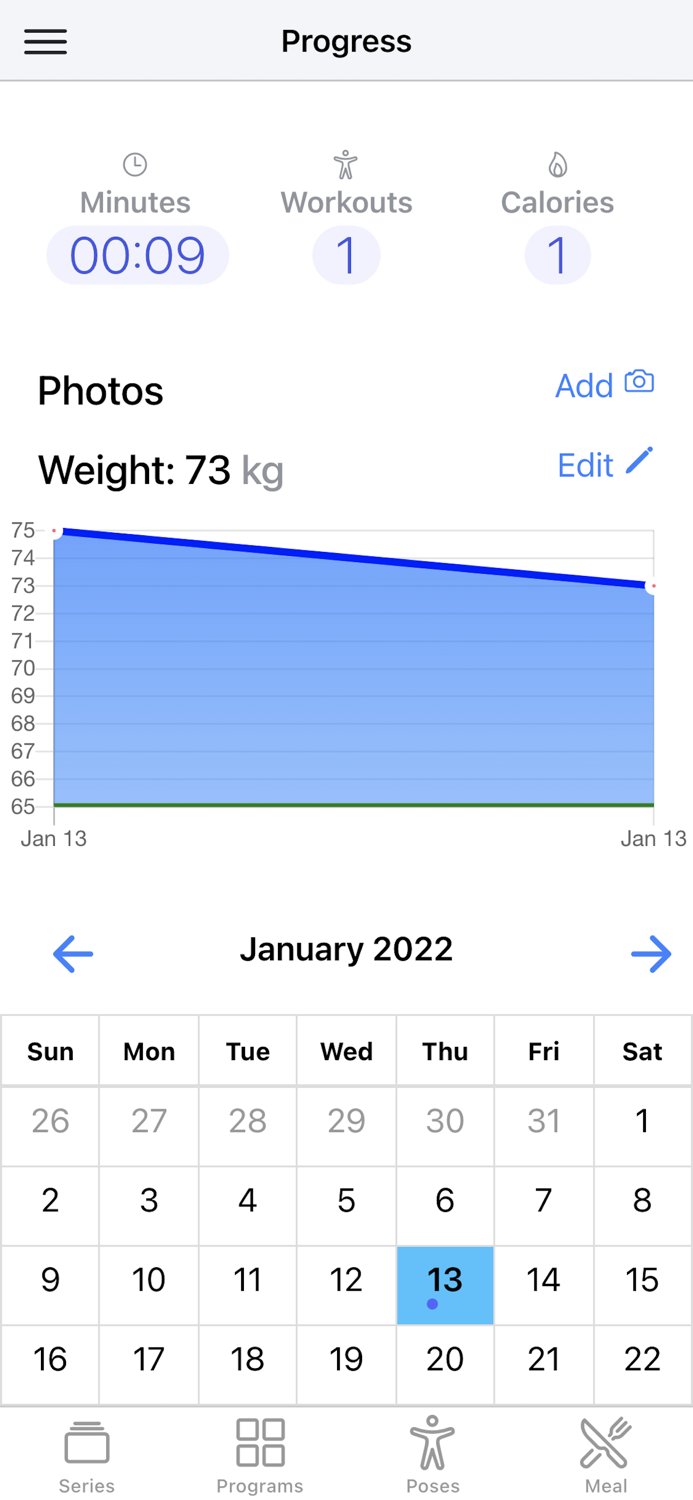Screen dimensions: 693x1500
Task: Select January 13 in the calendar
Action: 445,1284
